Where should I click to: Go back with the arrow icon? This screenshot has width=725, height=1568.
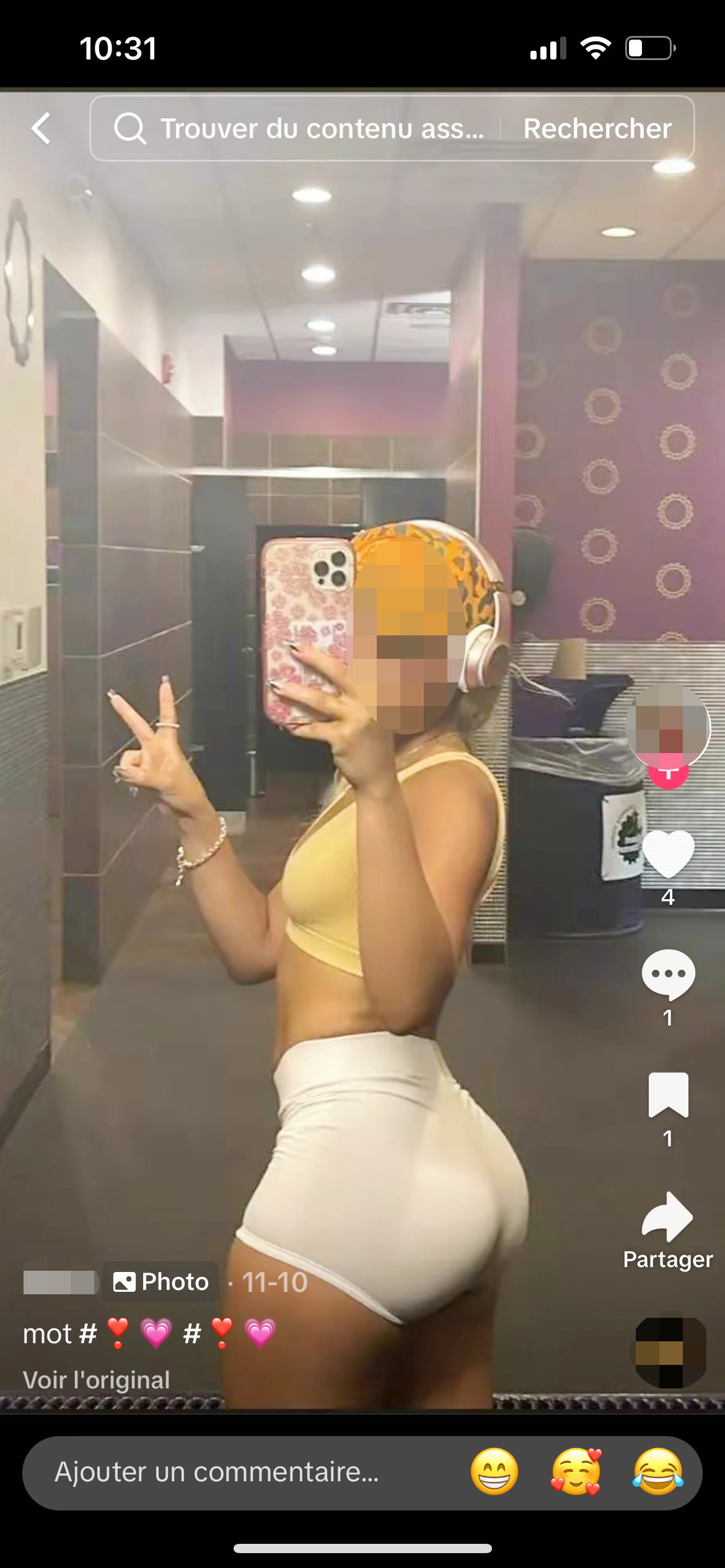pyautogui.click(x=41, y=129)
